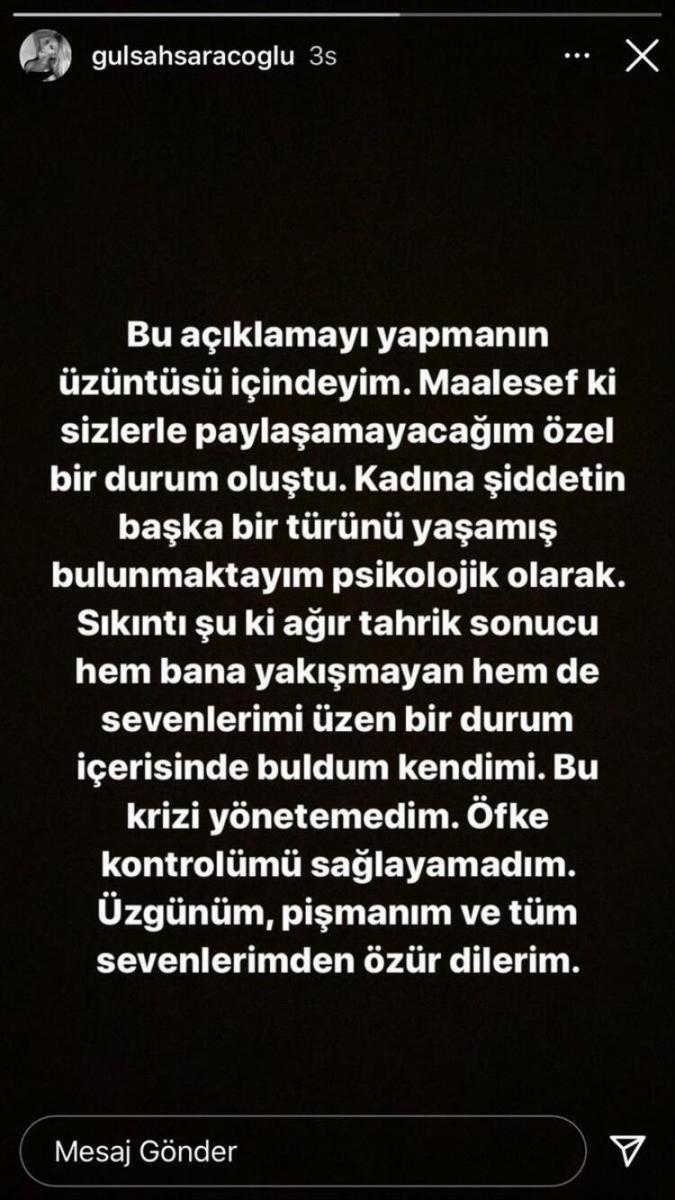Type a reply in Mesaj Gönder field
Viewport: 675px width, 1200px height.
pyautogui.click(x=303, y=1150)
